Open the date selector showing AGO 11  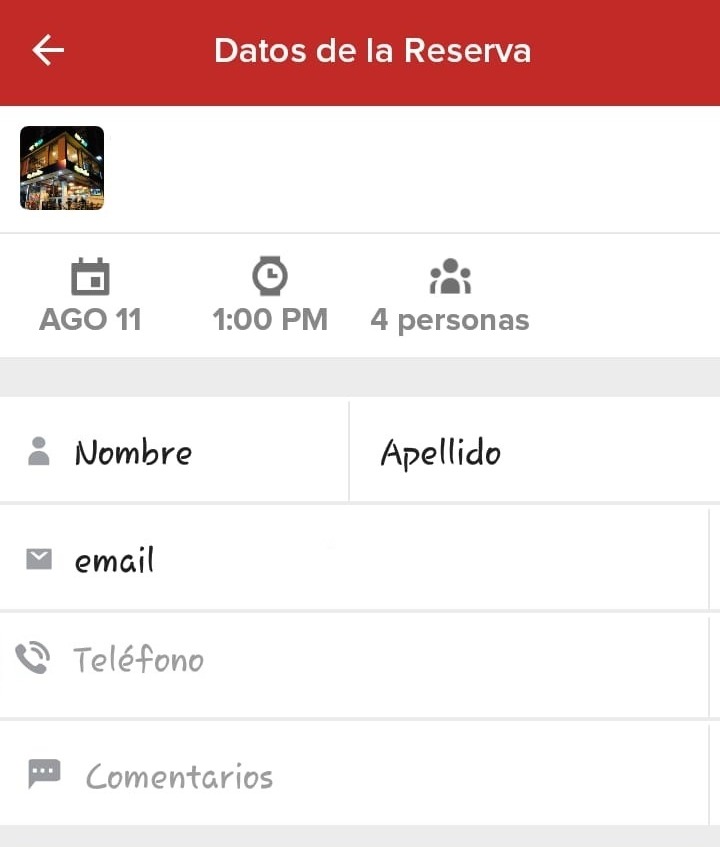point(91,297)
